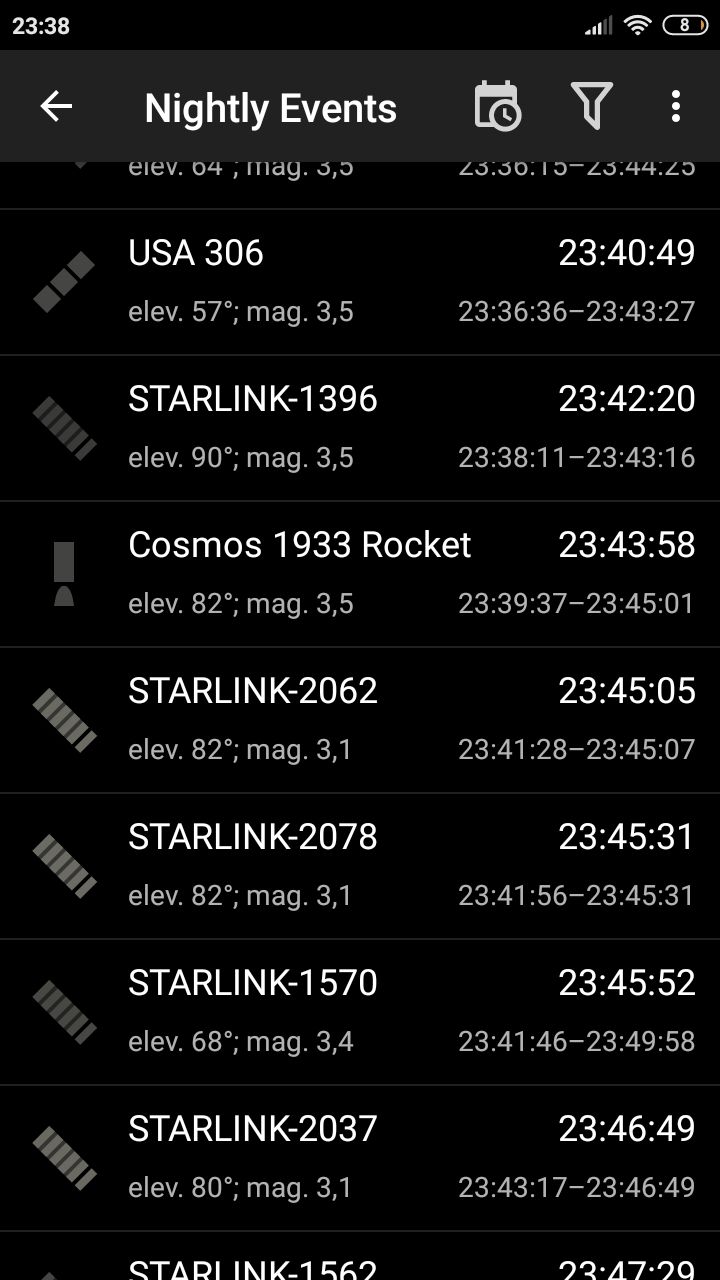
Task: Go back using the arrow icon
Action: [x=56, y=106]
